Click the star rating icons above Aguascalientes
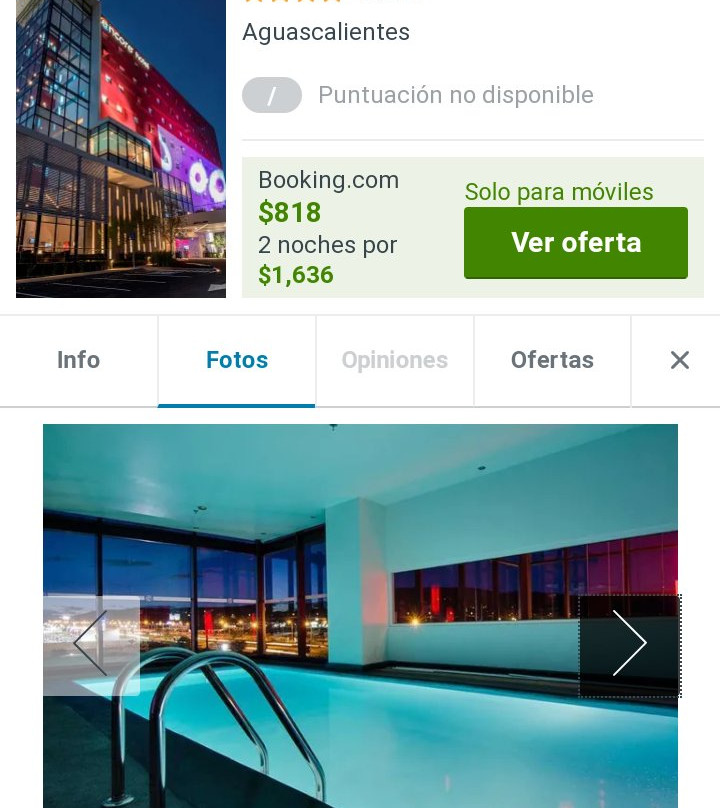The width and height of the screenshot is (720, 808). [x=292, y=2]
